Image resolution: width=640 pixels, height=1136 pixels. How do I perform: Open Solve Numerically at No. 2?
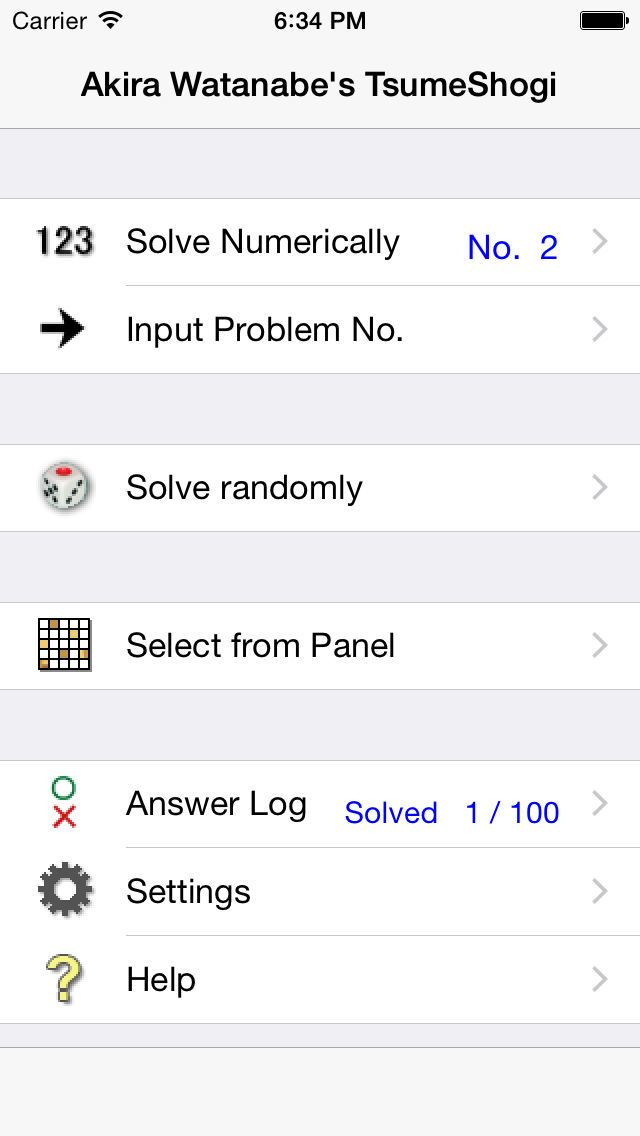click(320, 242)
